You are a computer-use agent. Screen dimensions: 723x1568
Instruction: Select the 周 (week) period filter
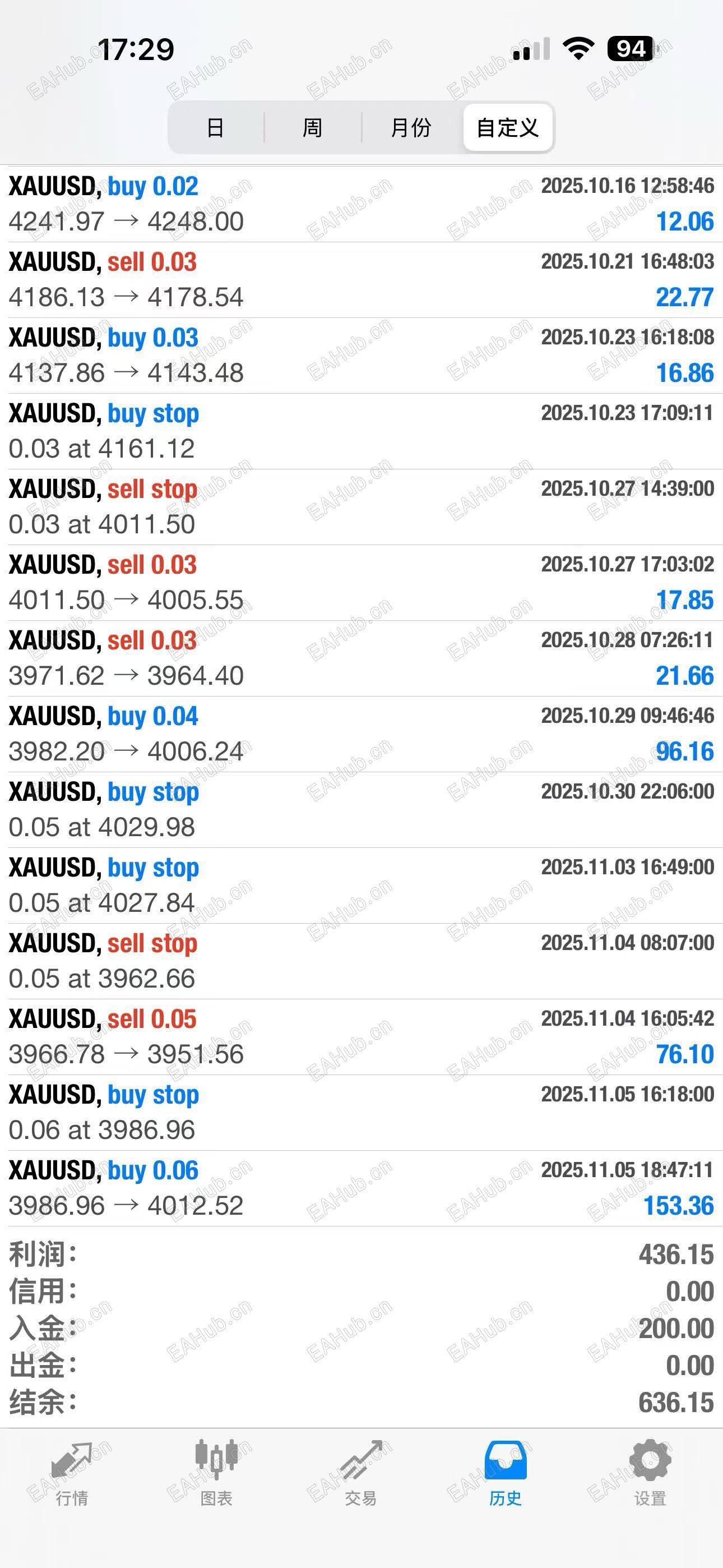point(312,128)
